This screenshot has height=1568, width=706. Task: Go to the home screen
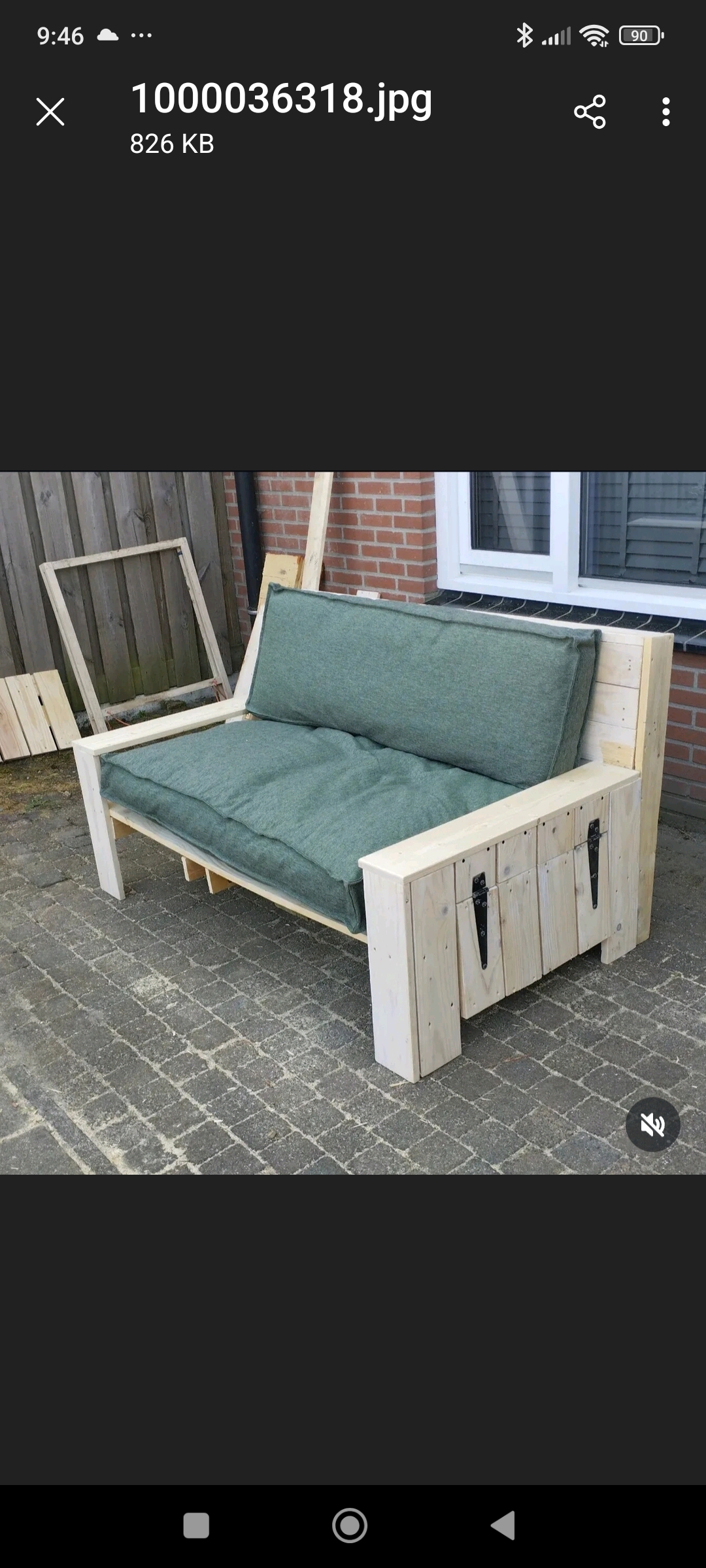click(350, 1526)
